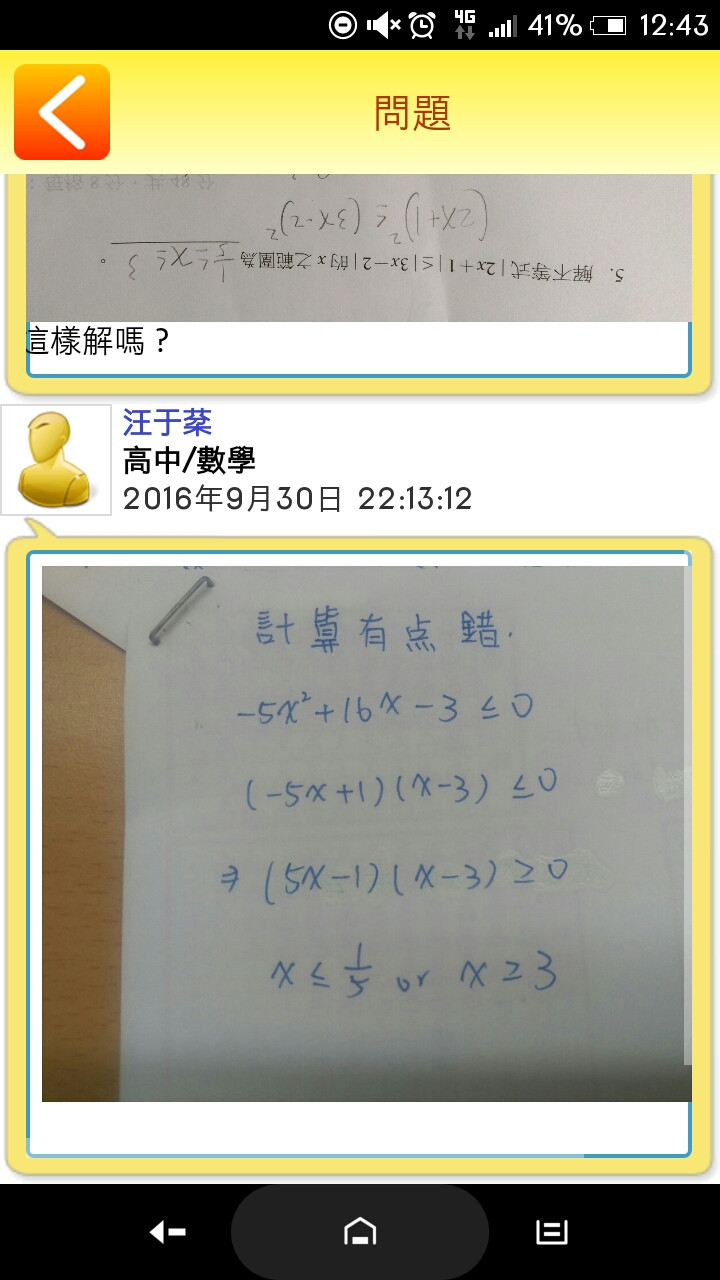The image size is (720, 1280).
Task: Open the recent apps menu key
Action: click(x=552, y=1233)
